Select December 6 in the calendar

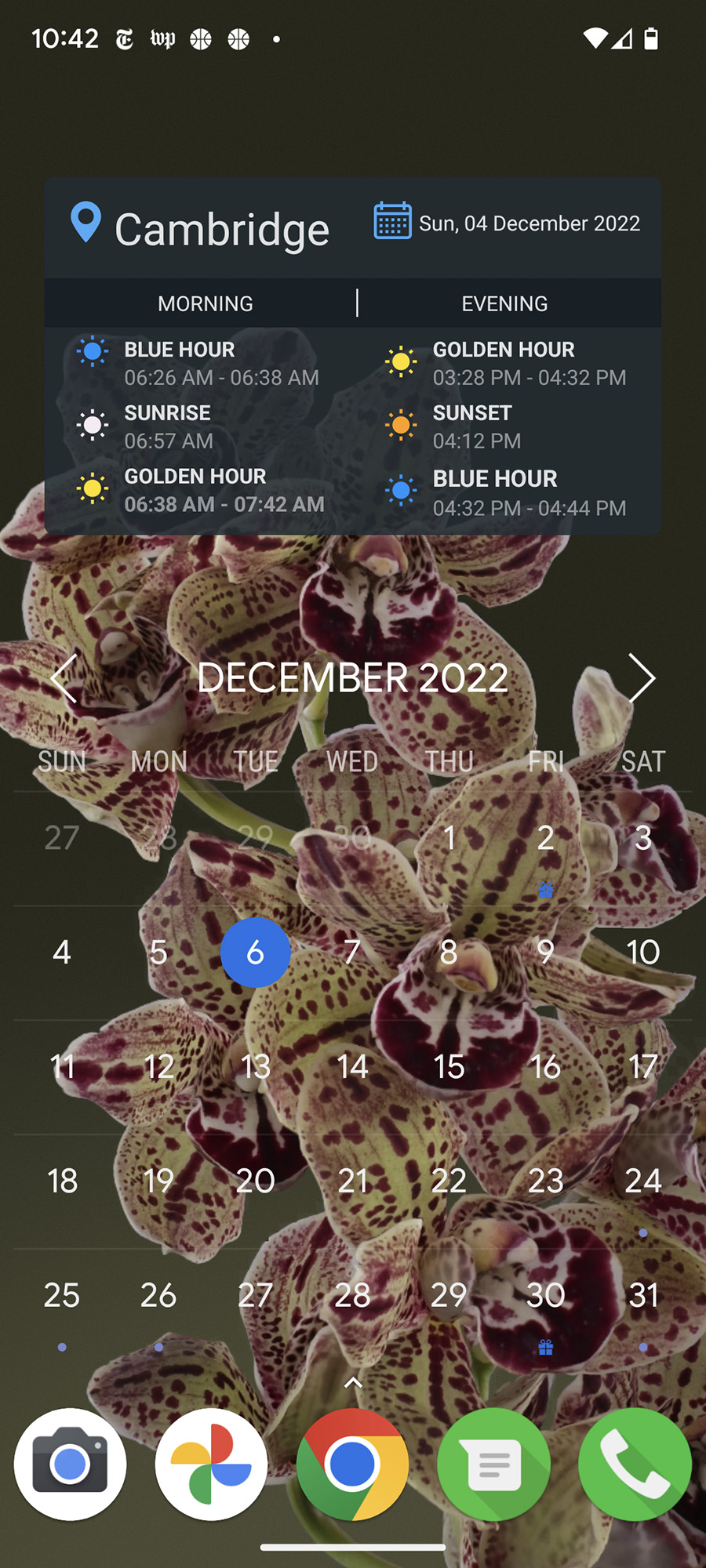(255, 953)
